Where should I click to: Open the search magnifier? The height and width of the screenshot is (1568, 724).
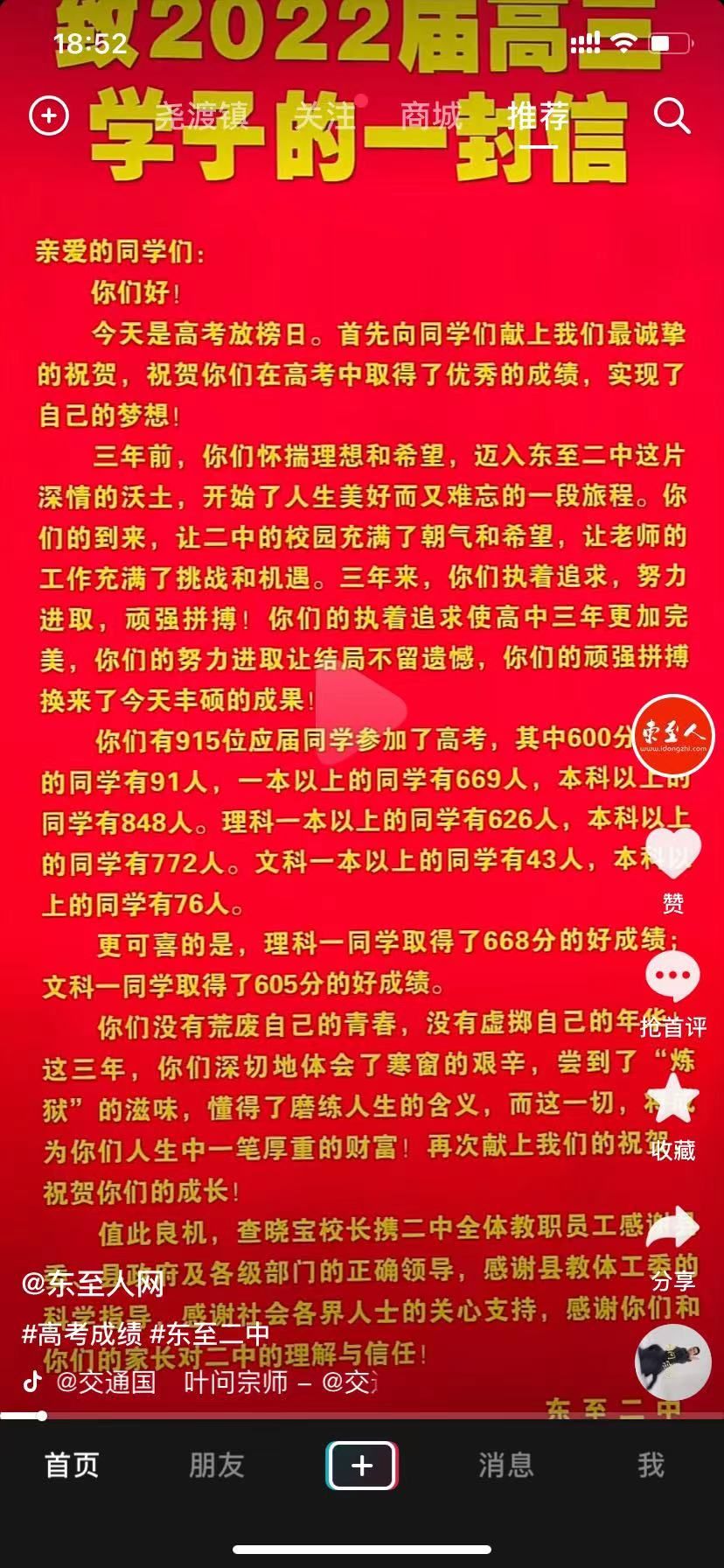pos(672,115)
